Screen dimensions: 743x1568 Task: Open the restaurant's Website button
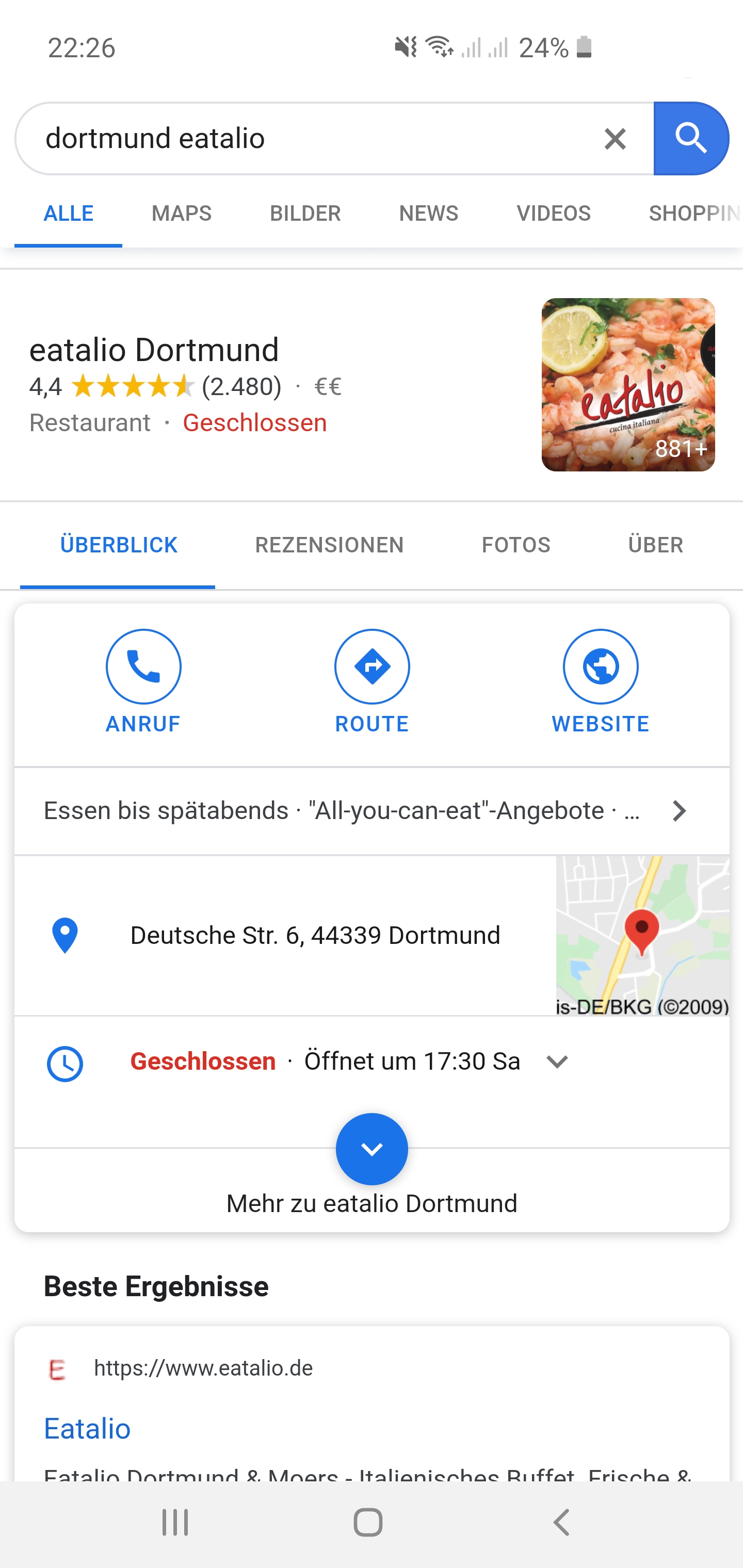click(601, 680)
